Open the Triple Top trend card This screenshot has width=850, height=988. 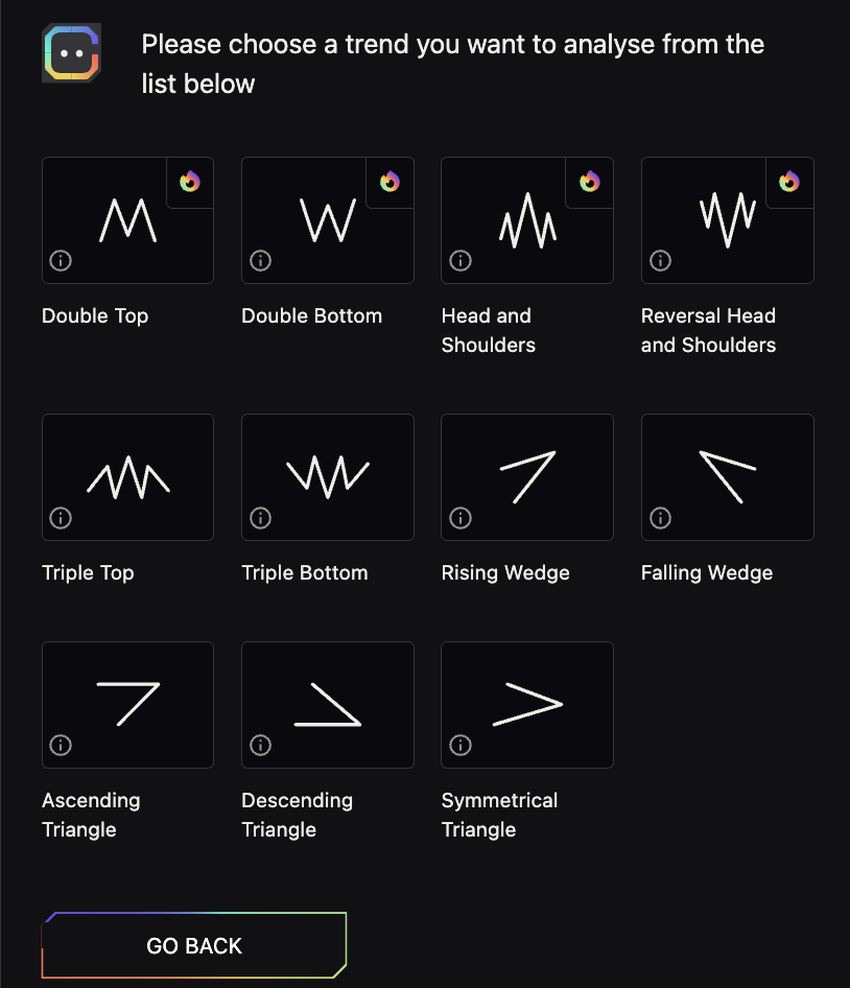[127, 477]
